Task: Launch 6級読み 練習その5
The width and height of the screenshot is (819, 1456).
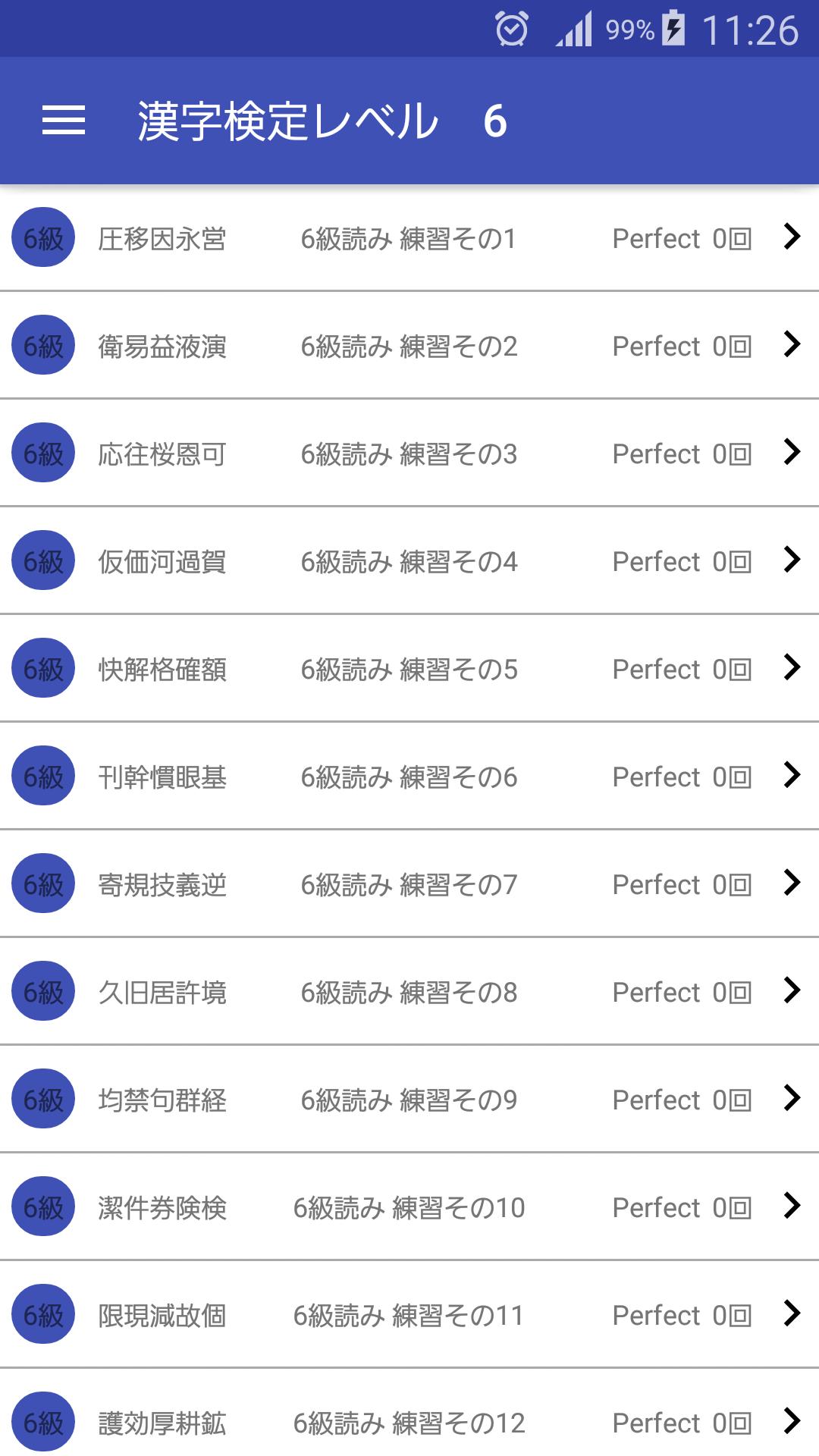Action: click(x=409, y=669)
